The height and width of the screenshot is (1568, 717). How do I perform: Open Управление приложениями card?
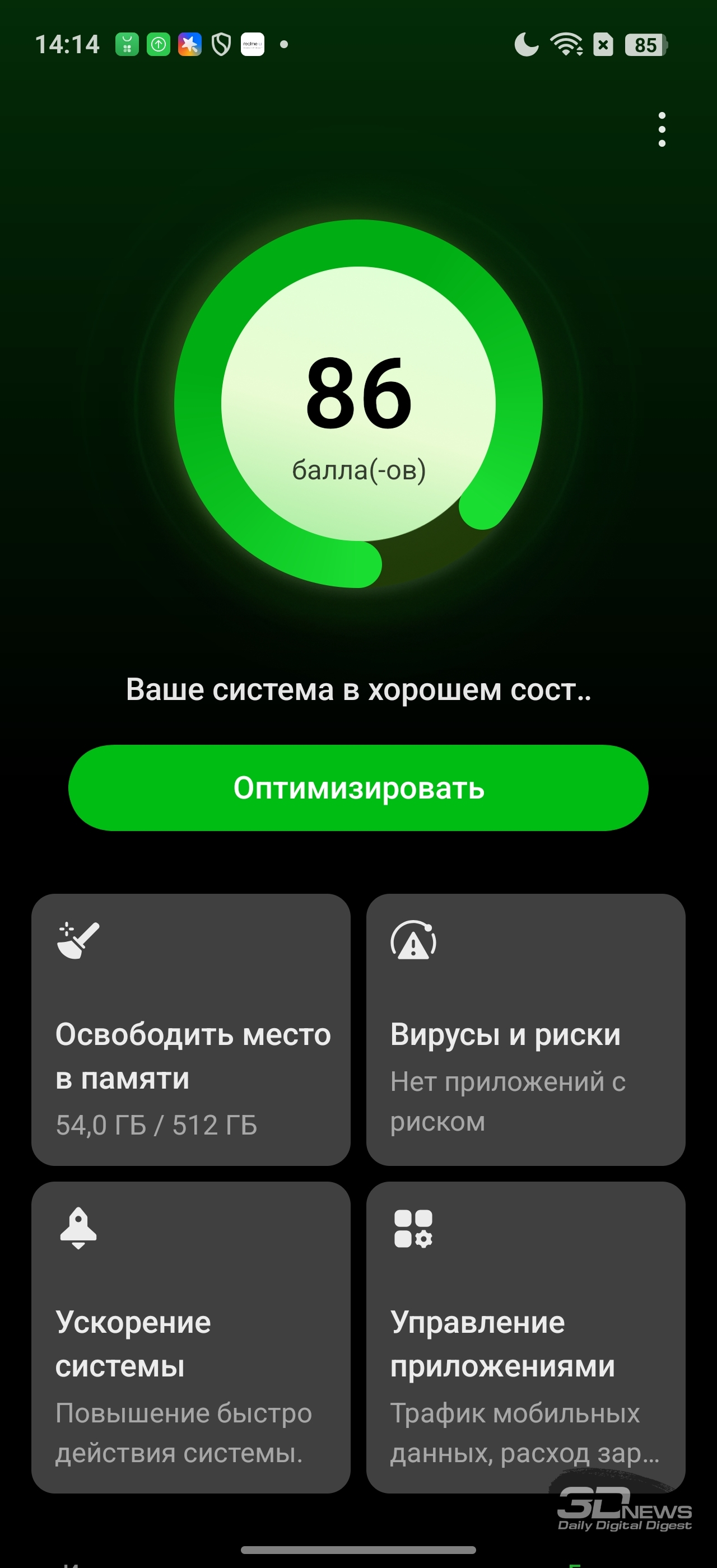[525, 1337]
